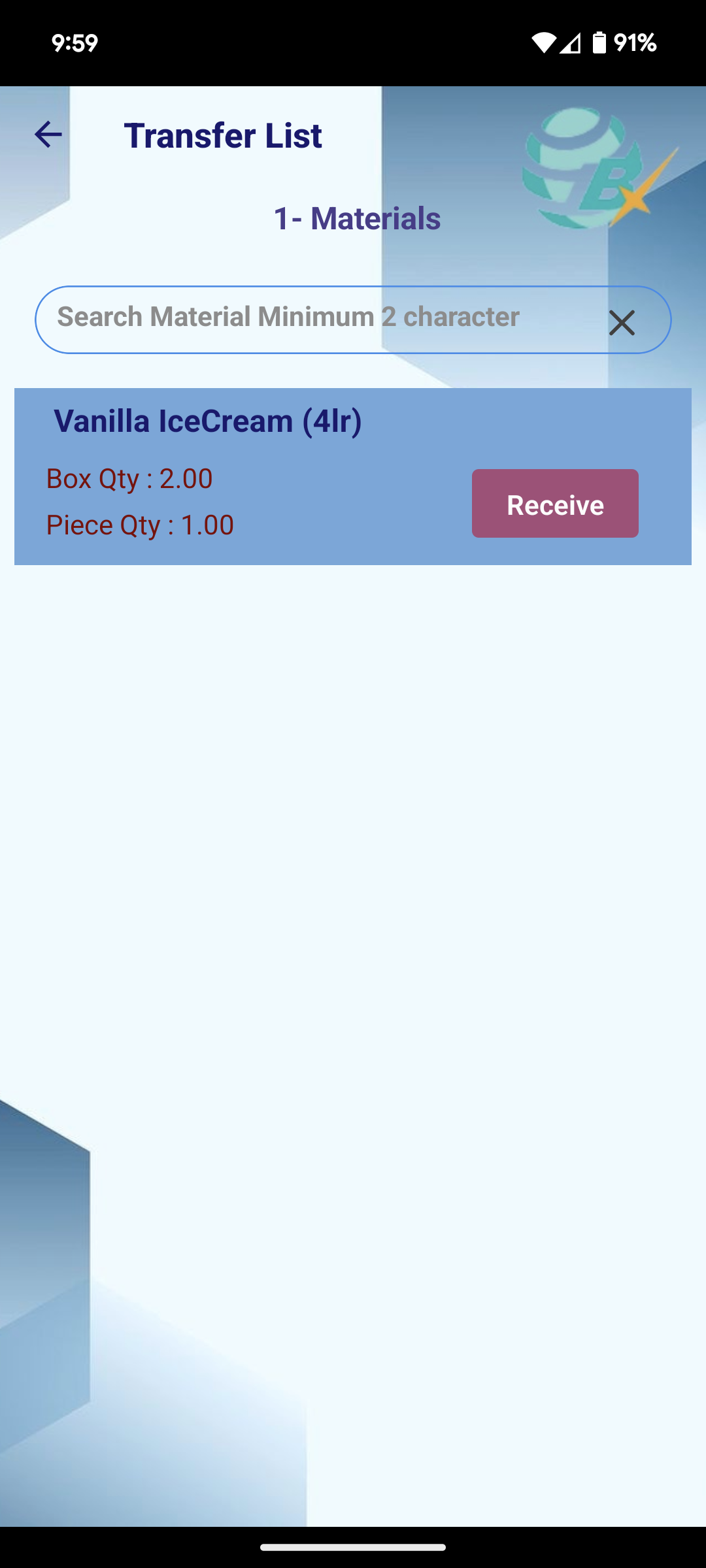Tap the Search Material input field
706x1568 pixels.
(314, 319)
